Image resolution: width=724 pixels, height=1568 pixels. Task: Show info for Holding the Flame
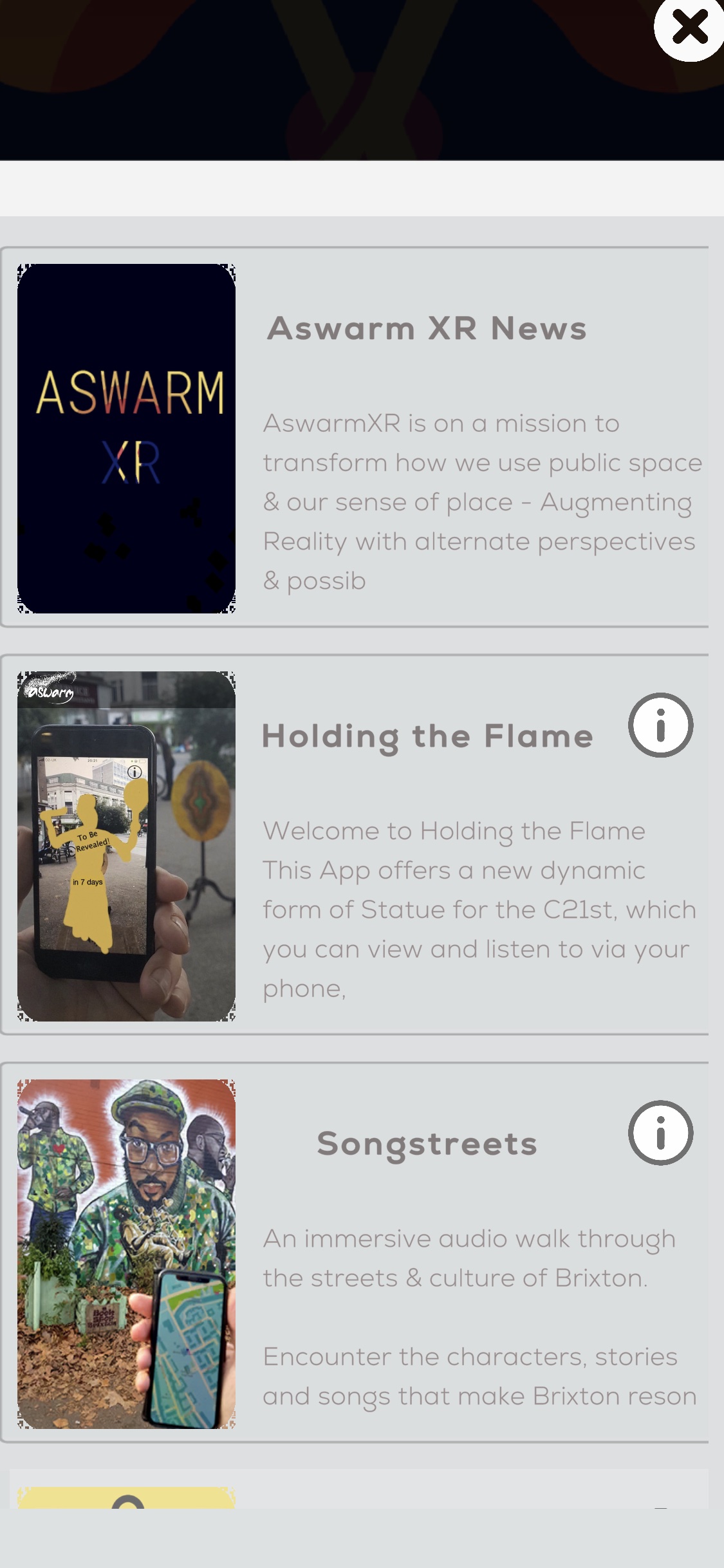pyautogui.click(x=660, y=725)
